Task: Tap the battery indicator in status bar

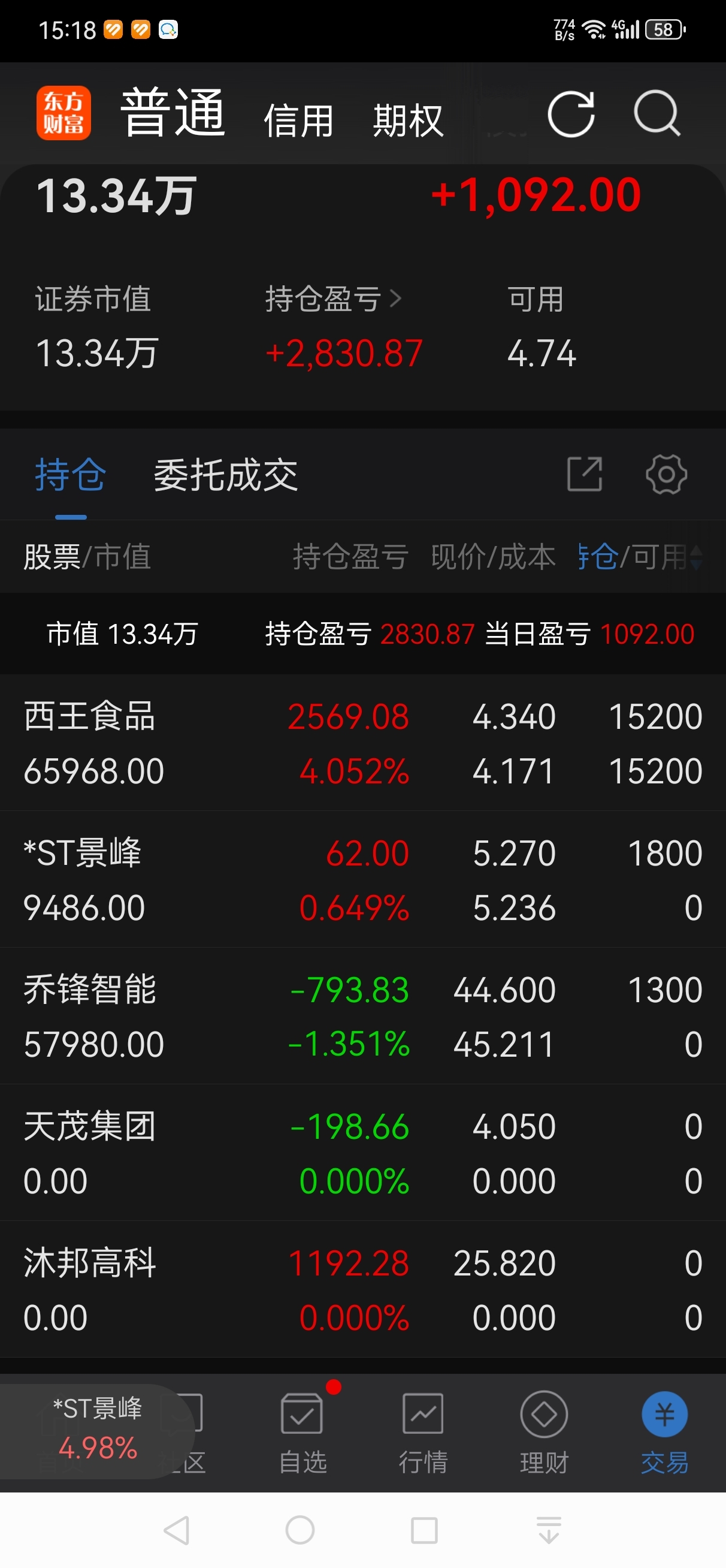Action: 663,30
